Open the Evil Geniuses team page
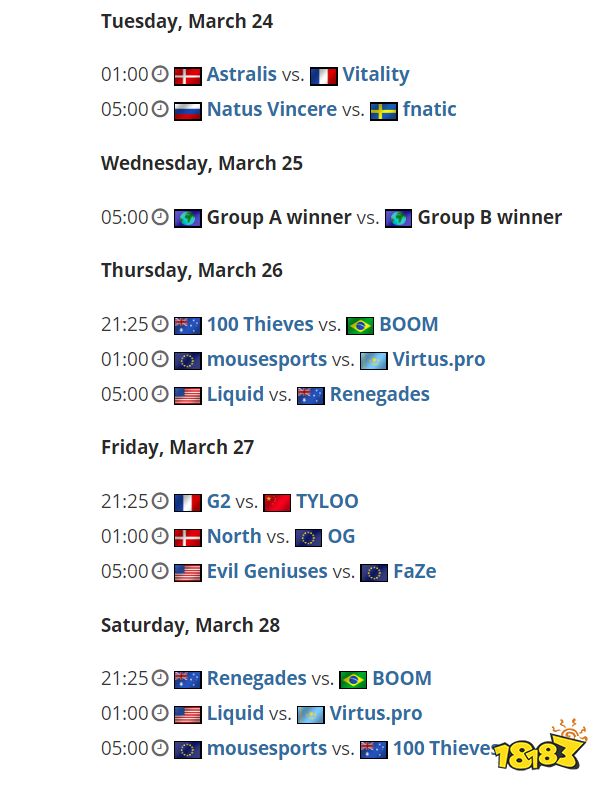This screenshot has width=600, height=787. [267, 571]
